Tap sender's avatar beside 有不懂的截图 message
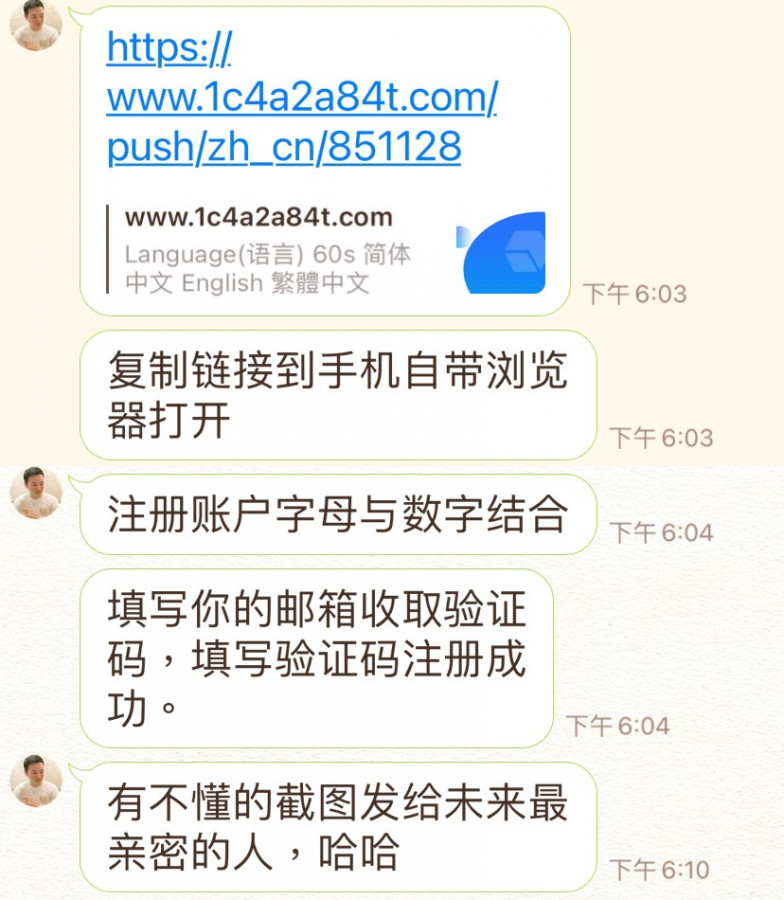This screenshot has height=900, width=784. (x=36, y=781)
